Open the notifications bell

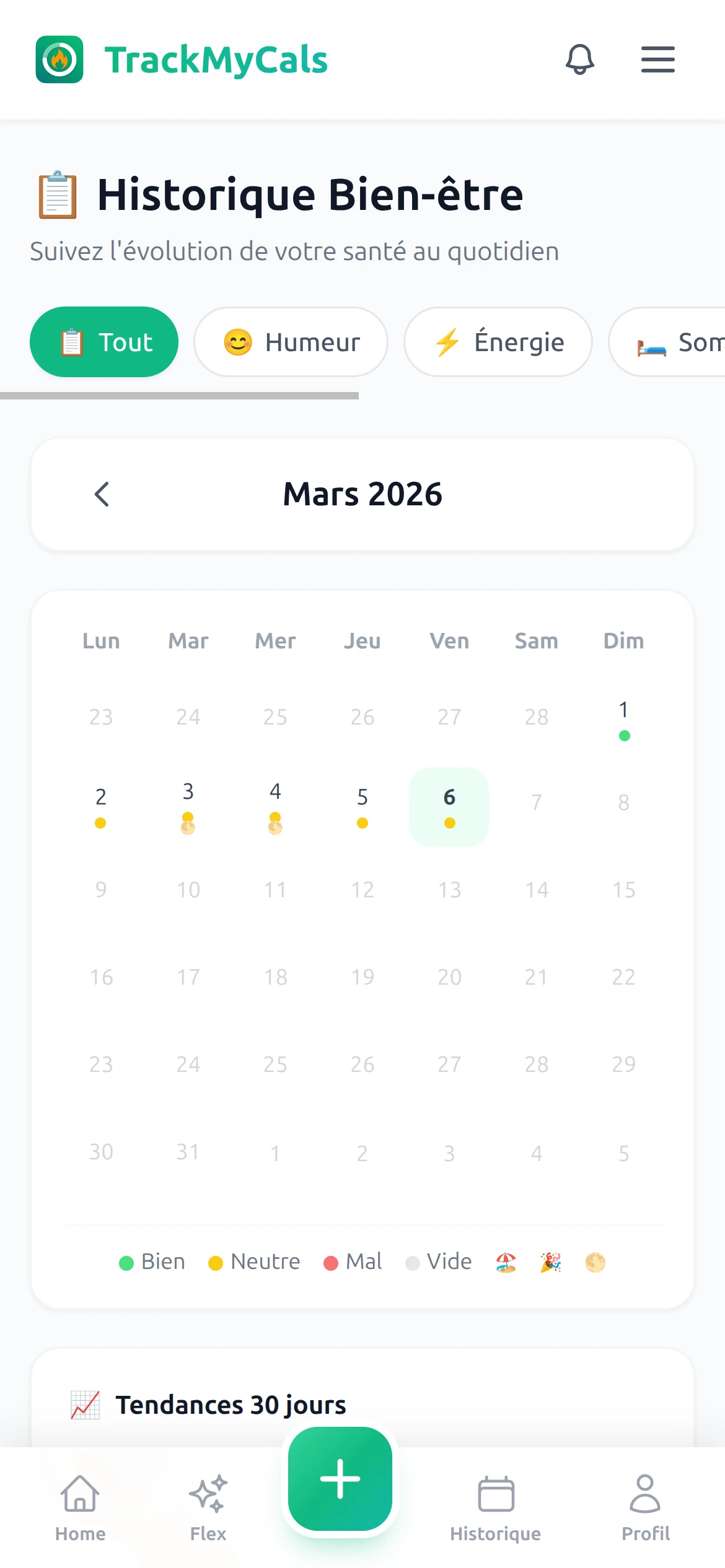coord(579,59)
